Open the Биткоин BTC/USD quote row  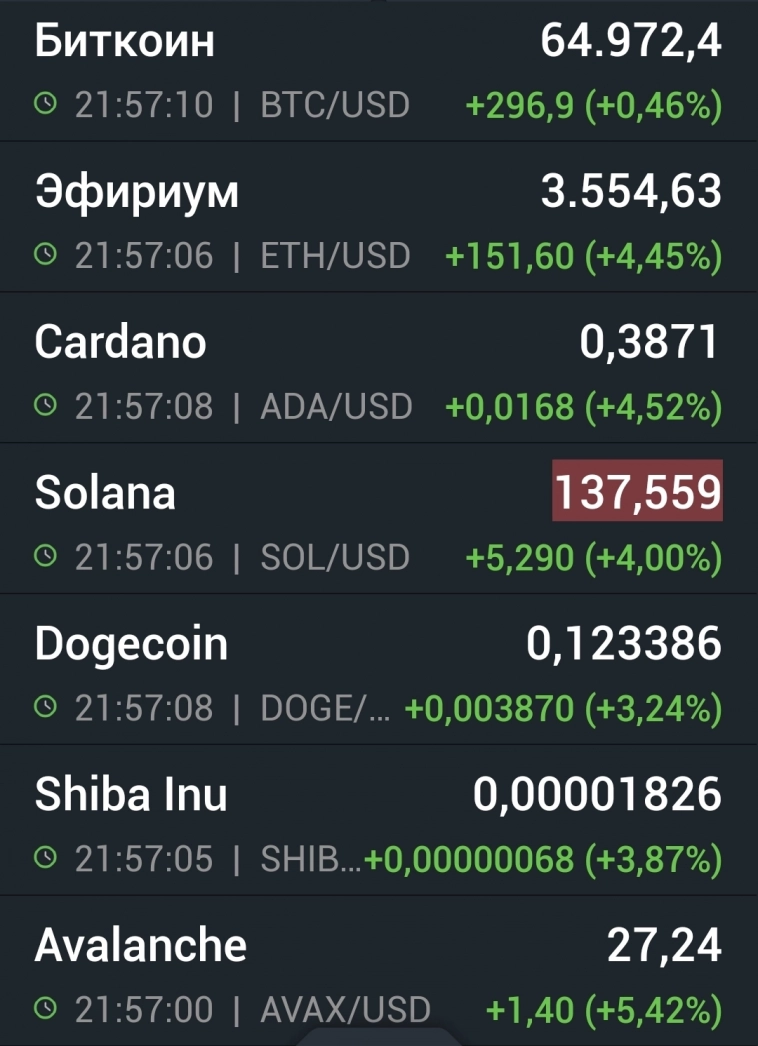click(378, 70)
